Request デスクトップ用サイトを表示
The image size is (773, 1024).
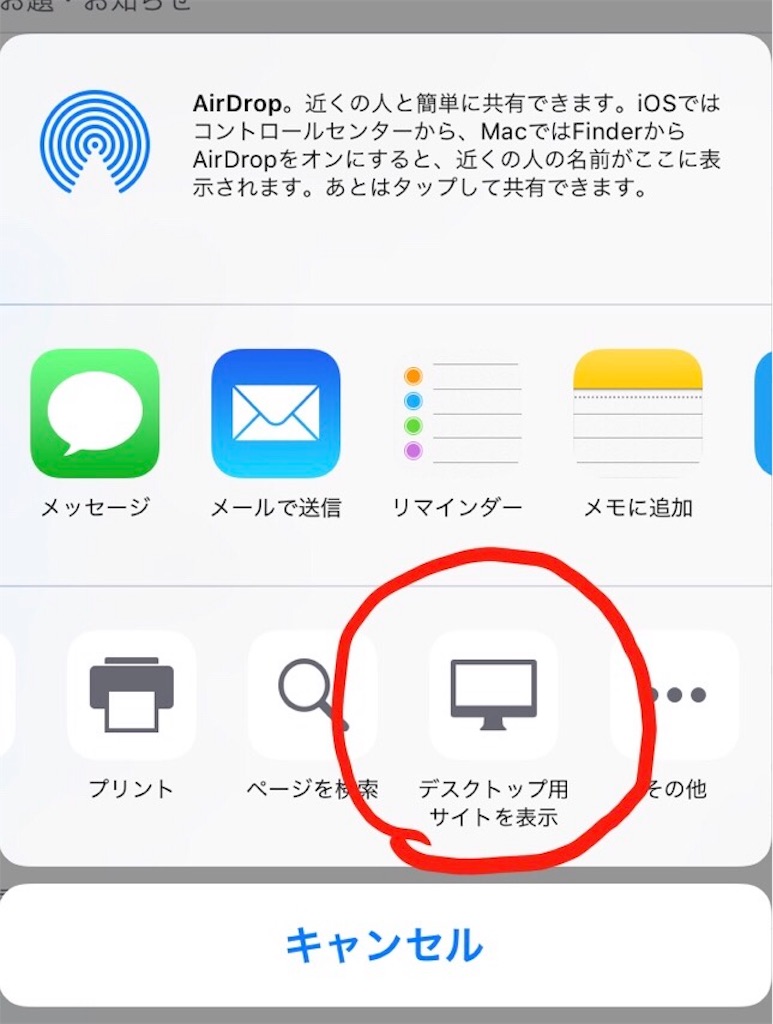pyautogui.click(x=493, y=696)
